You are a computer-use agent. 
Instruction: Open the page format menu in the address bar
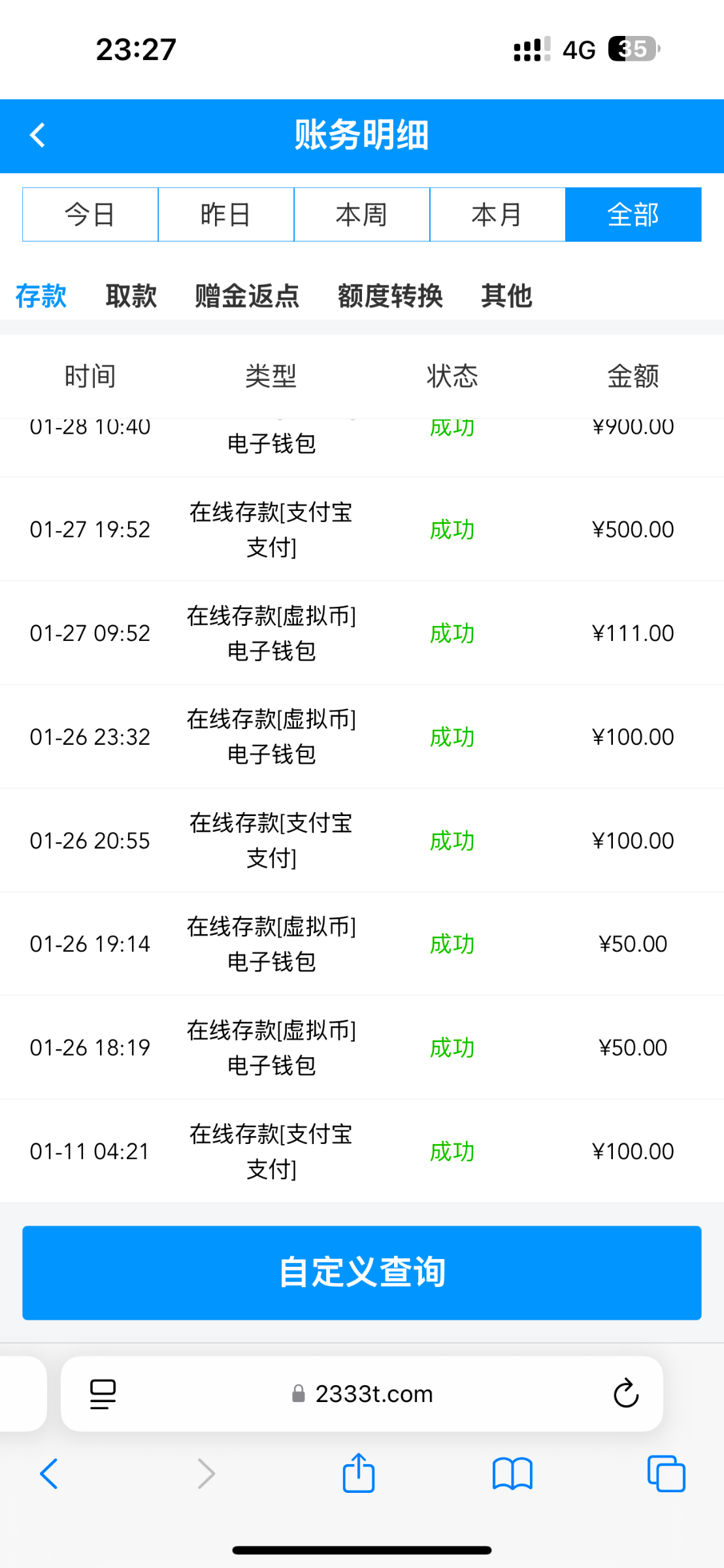tap(103, 1394)
